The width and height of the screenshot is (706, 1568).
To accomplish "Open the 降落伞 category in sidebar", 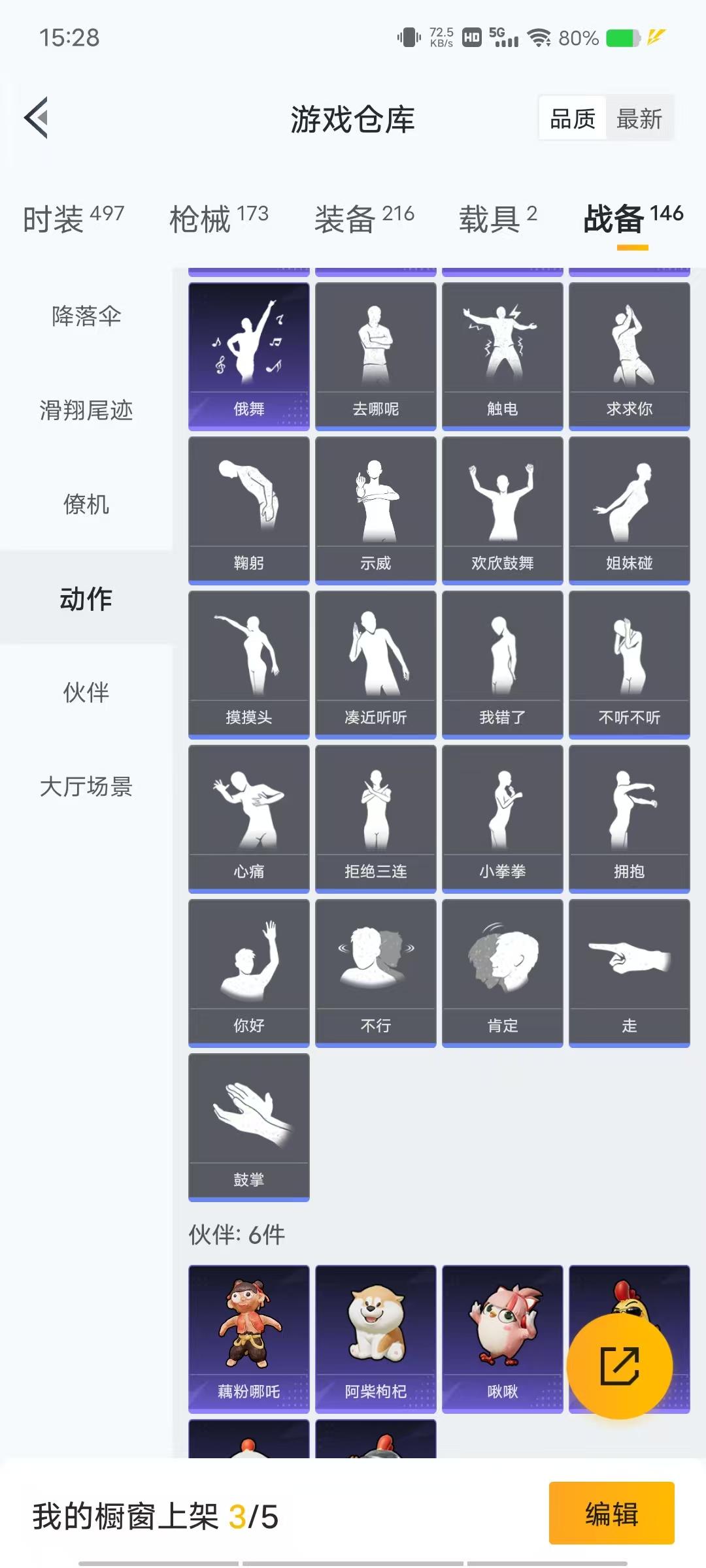I will pyautogui.click(x=84, y=316).
